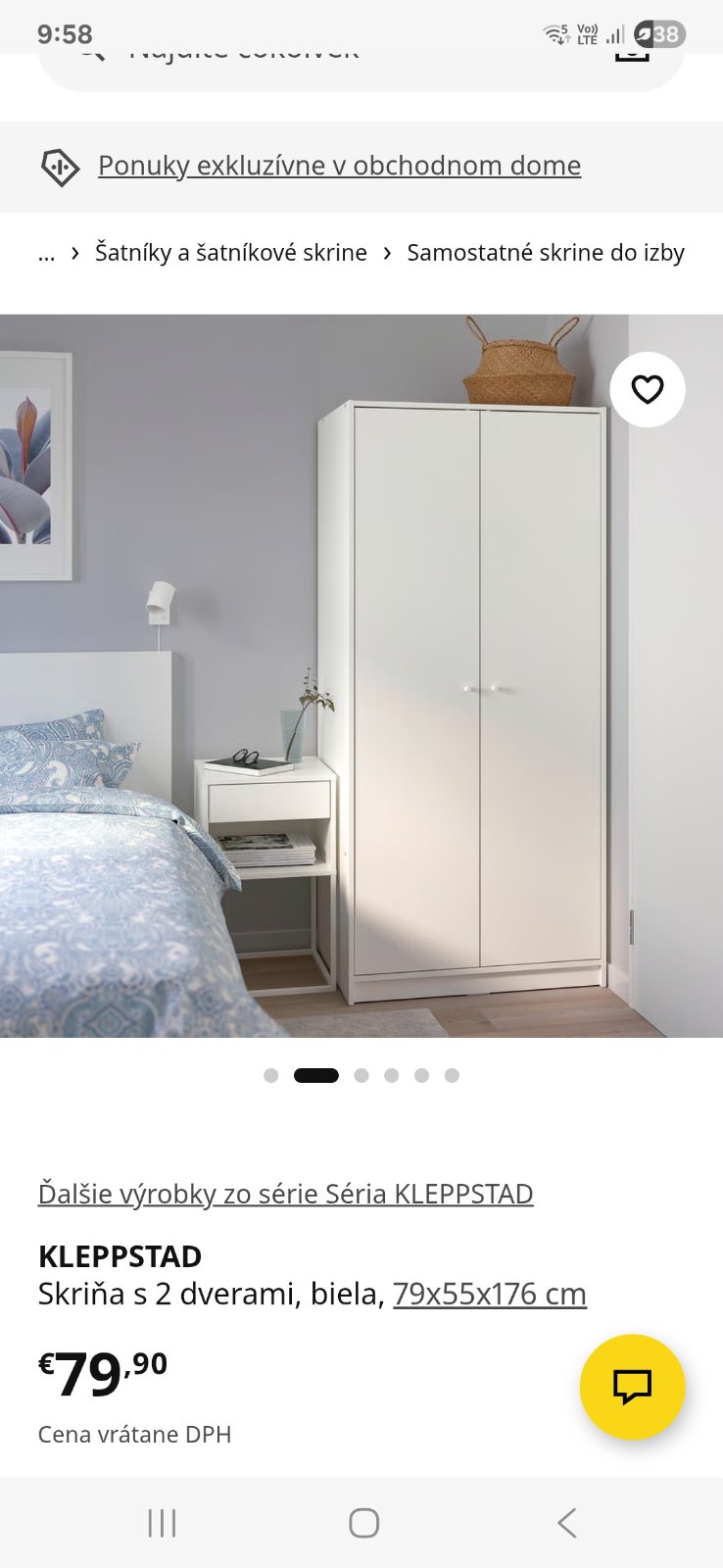
Task: Open Samostatné skrine do izby breadcrumb
Action: (x=545, y=253)
